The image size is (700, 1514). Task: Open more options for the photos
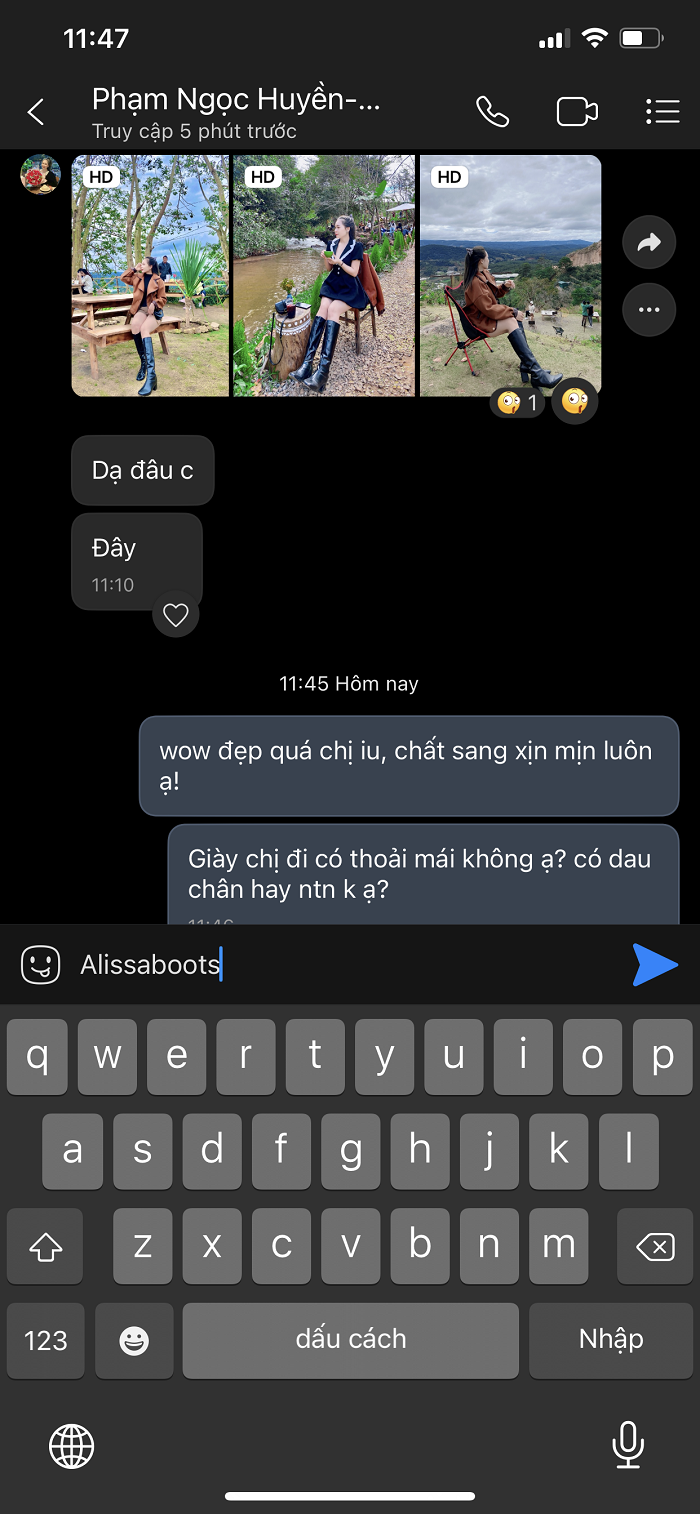649,310
